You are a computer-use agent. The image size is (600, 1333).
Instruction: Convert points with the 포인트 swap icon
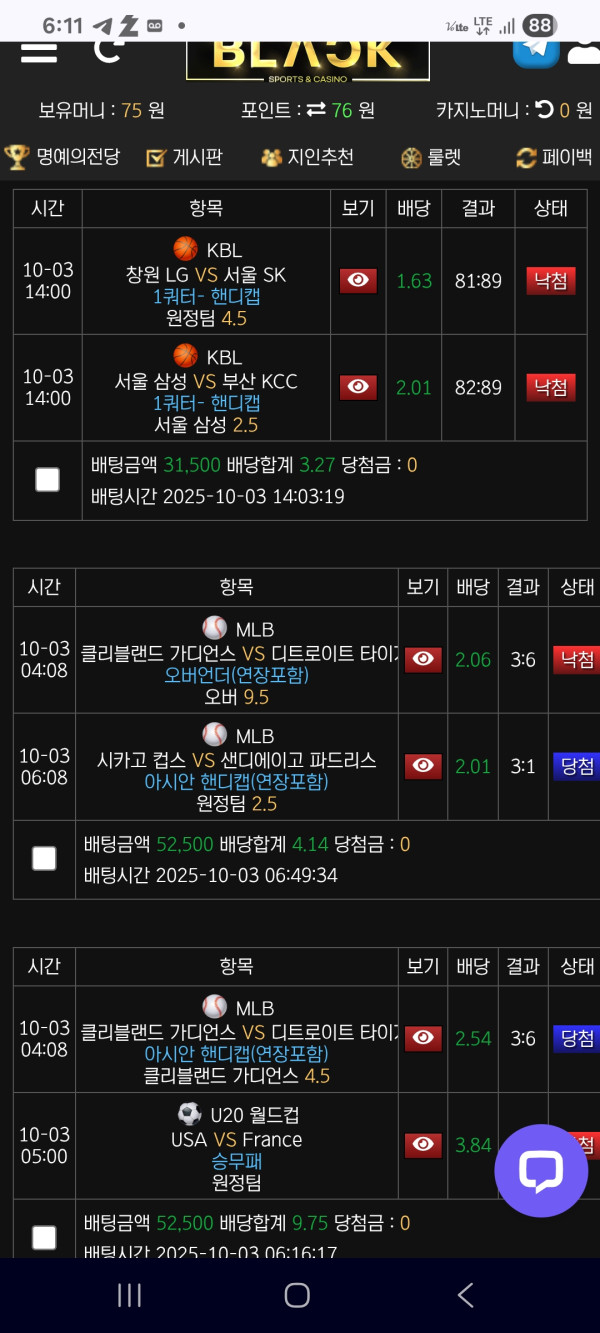(316, 110)
